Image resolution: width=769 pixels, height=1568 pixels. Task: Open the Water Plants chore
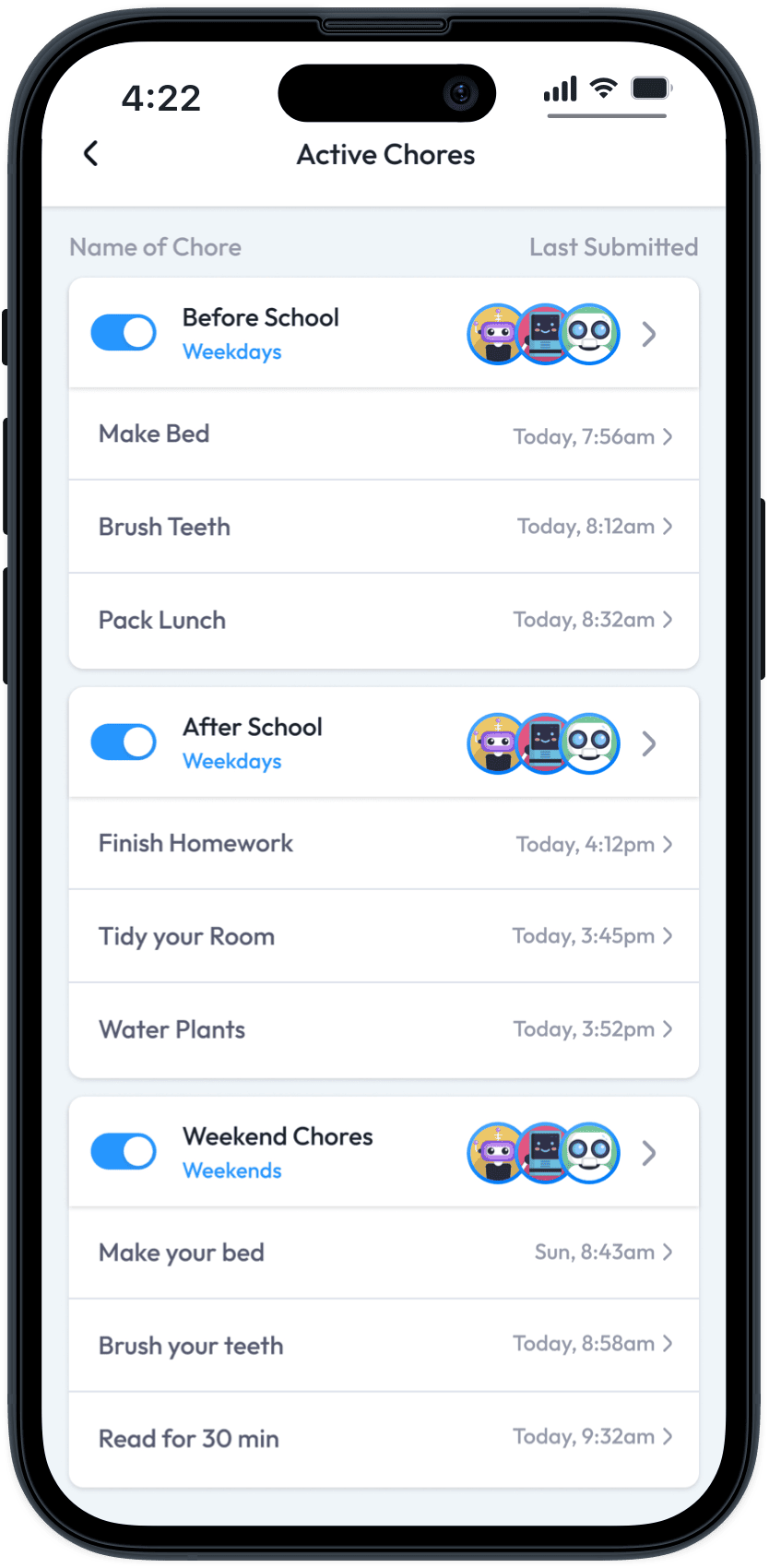(x=384, y=1029)
